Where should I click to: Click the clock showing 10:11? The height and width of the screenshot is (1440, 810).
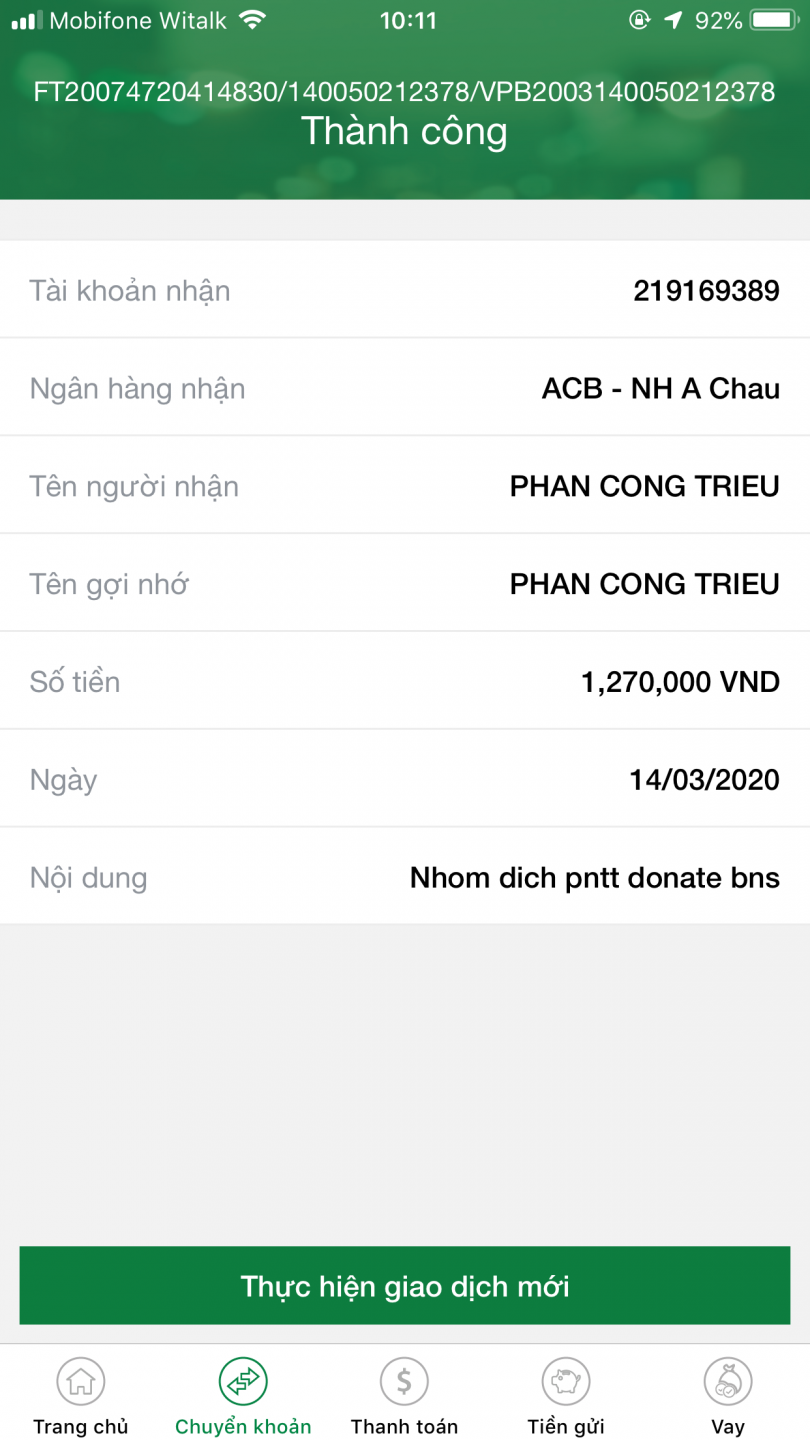click(406, 18)
